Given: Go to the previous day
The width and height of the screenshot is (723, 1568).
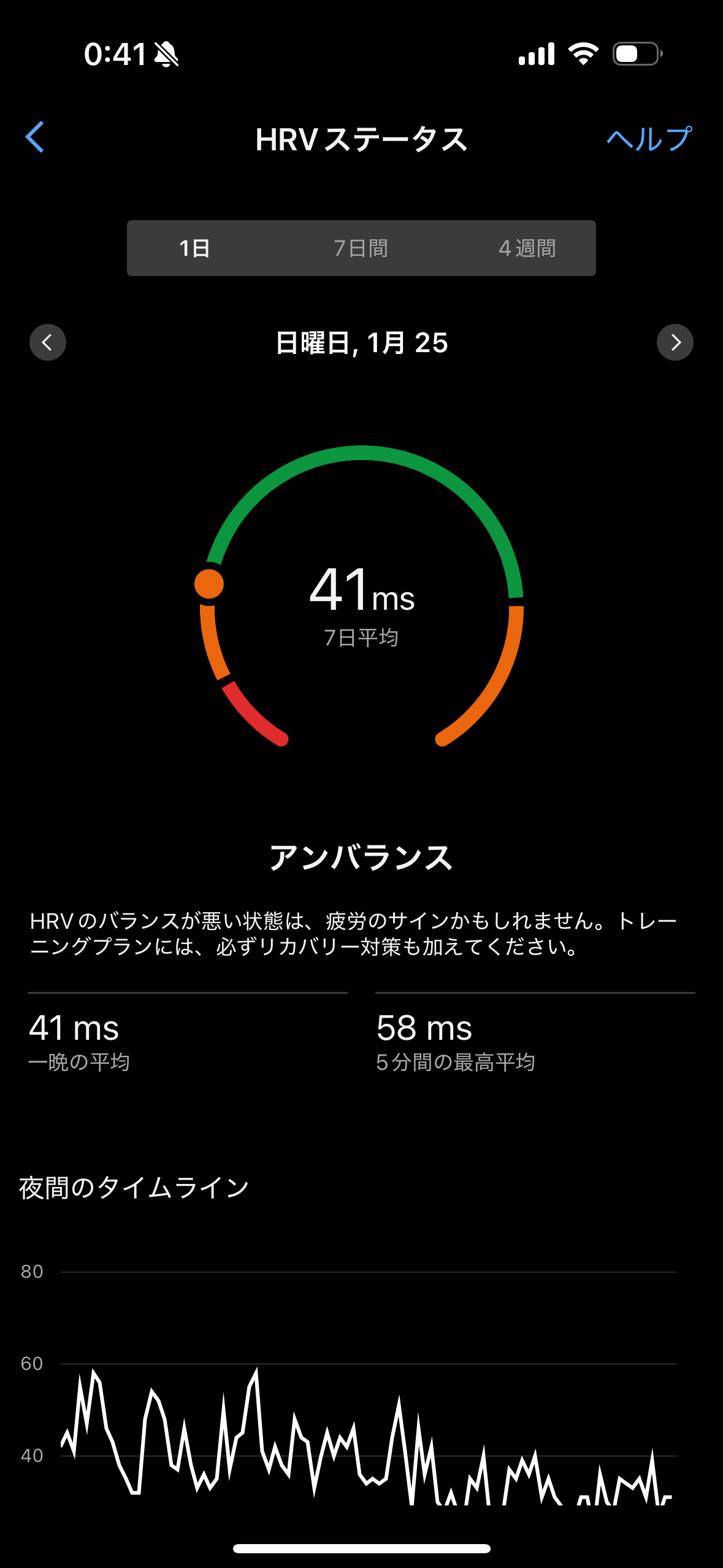Looking at the screenshot, I should [48, 342].
